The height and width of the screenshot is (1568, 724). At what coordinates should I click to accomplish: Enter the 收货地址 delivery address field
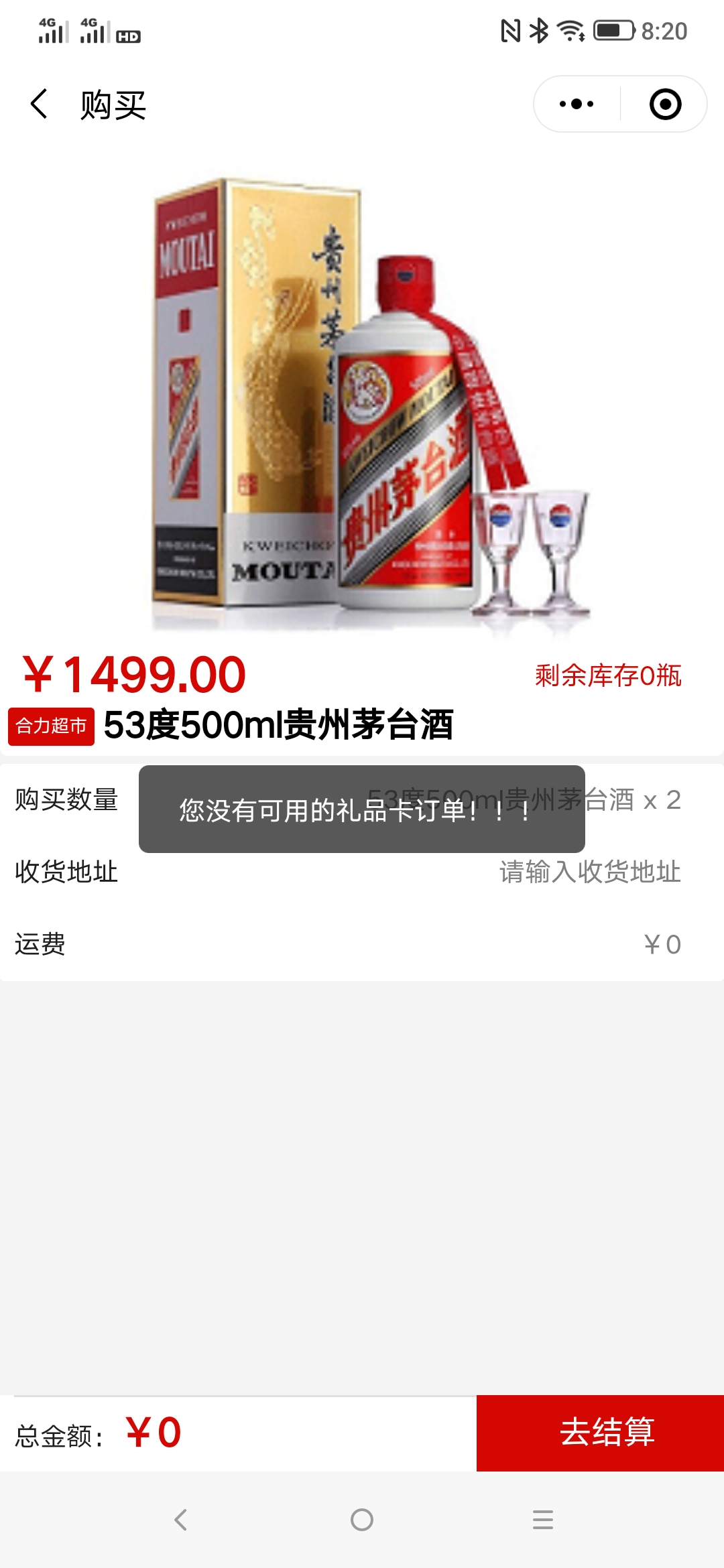tap(589, 872)
